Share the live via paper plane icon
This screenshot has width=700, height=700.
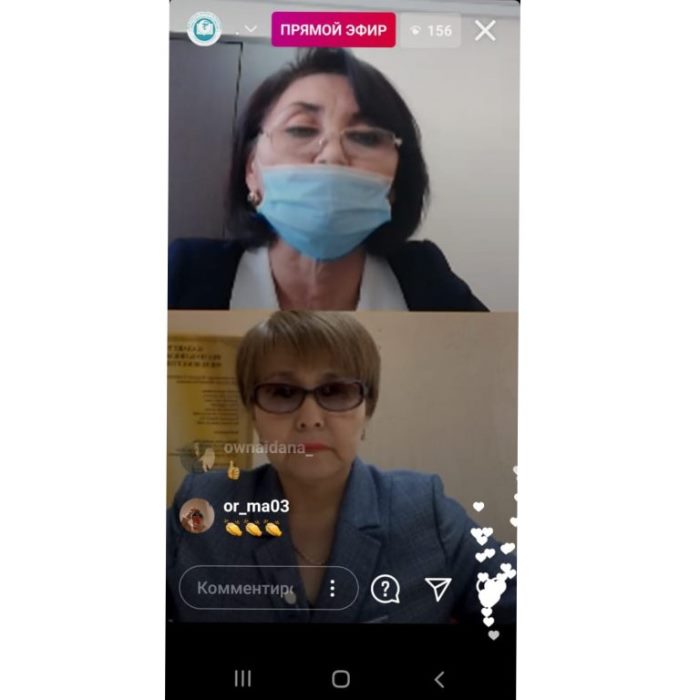click(438, 588)
